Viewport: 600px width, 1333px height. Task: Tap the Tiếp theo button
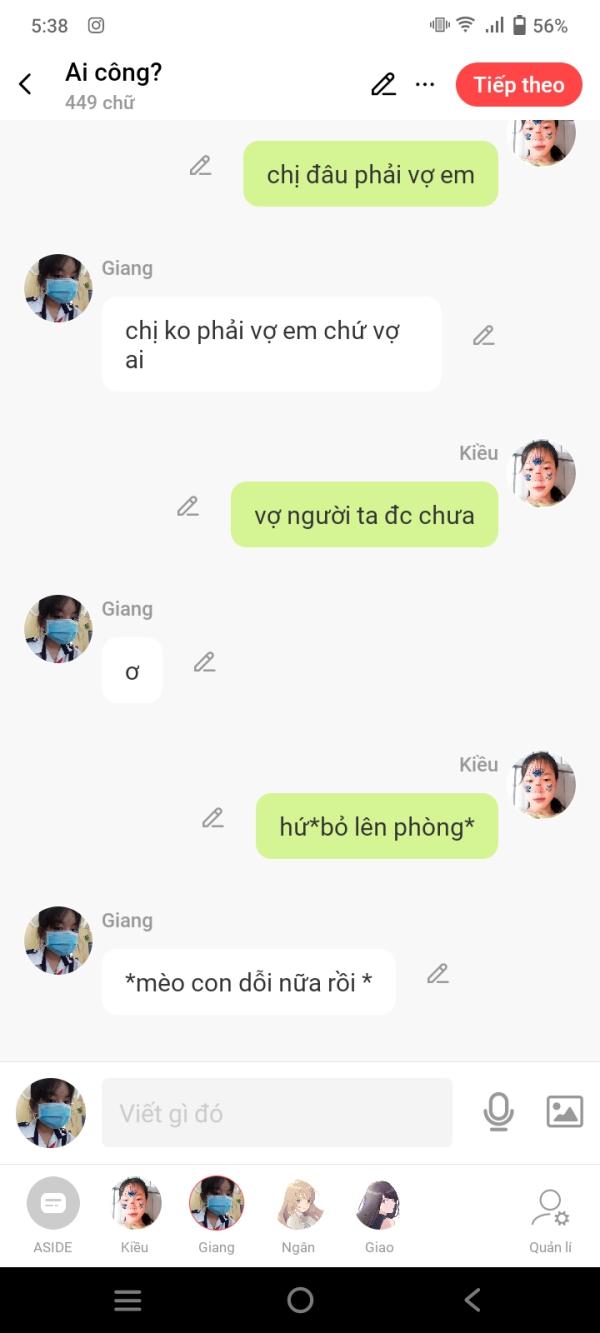click(519, 85)
